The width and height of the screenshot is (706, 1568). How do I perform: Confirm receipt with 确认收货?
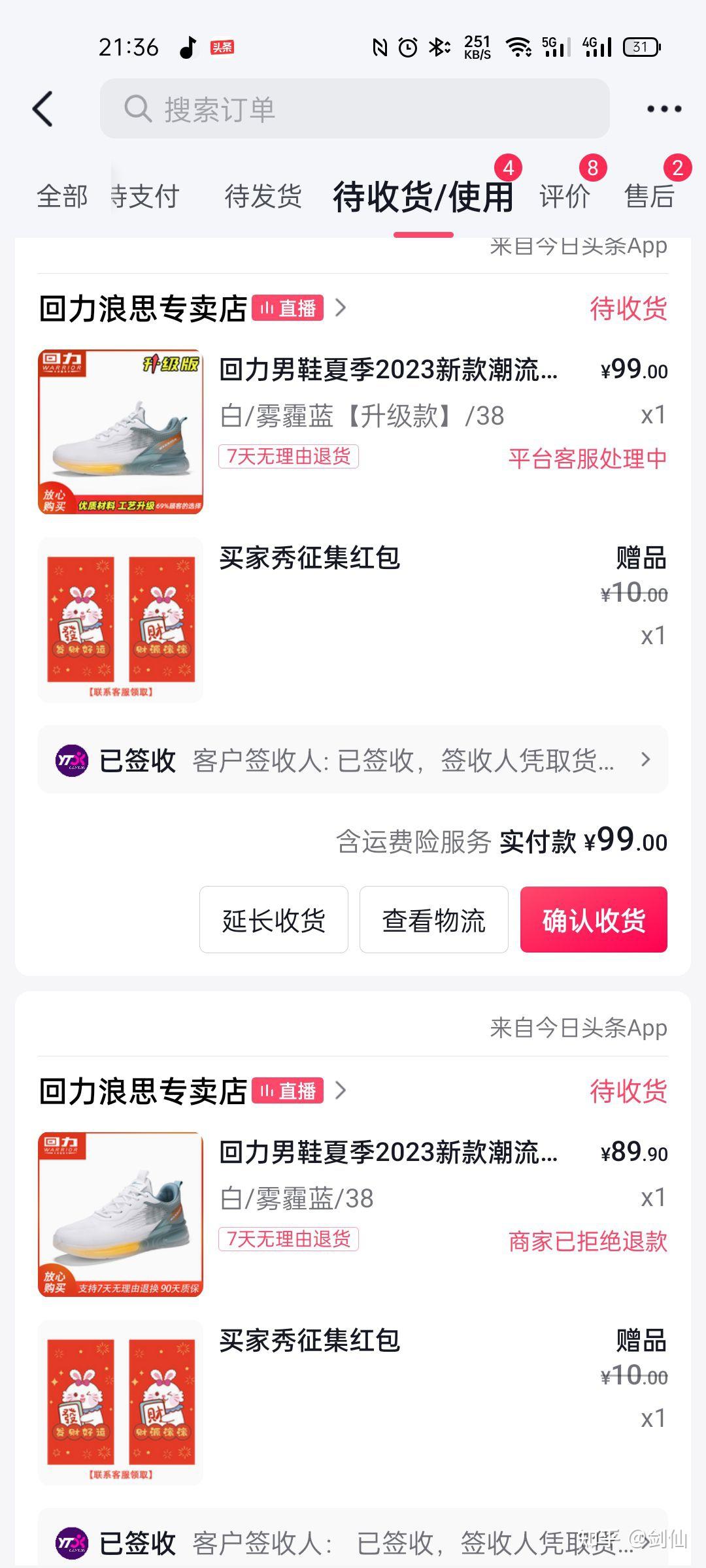(x=594, y=920)
